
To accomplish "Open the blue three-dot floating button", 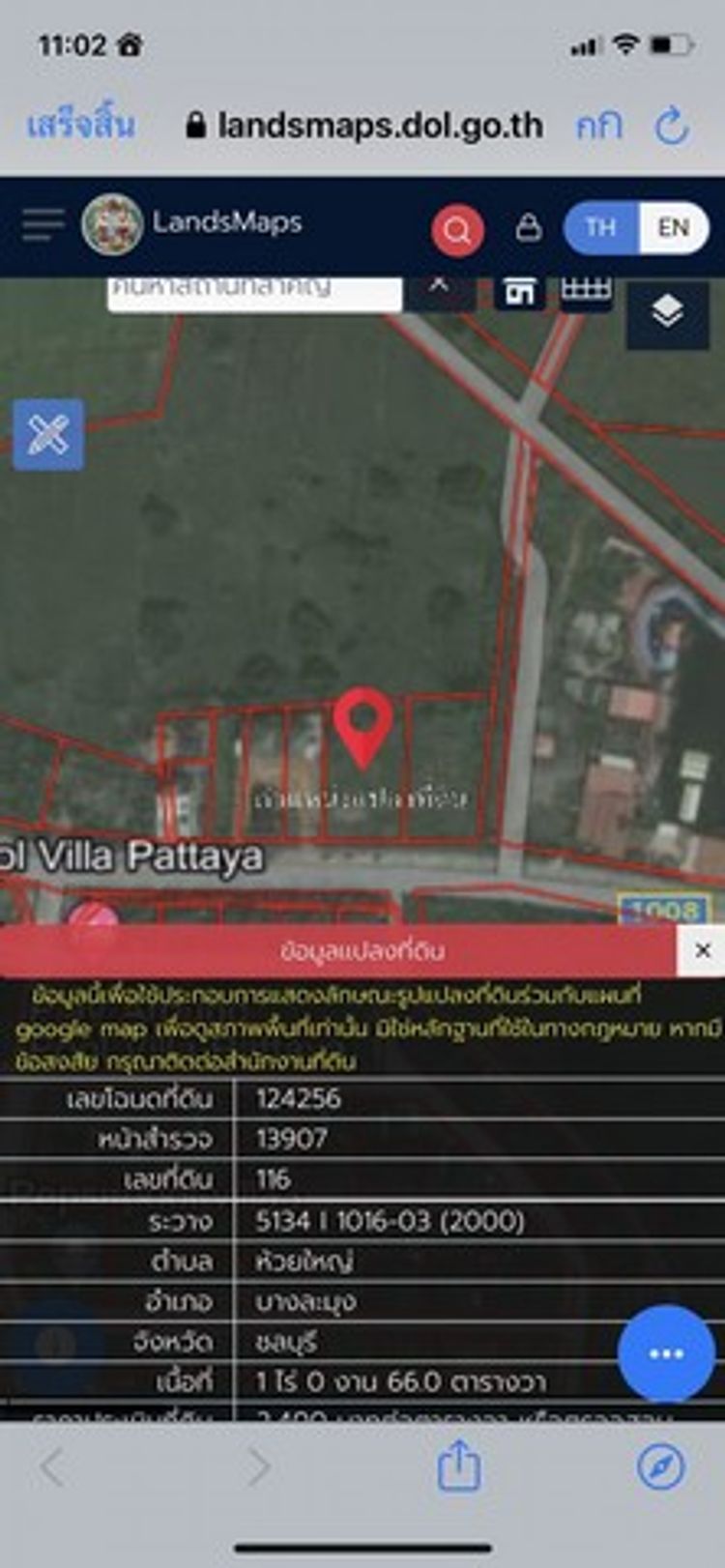I will click(x=666, y=1352).
